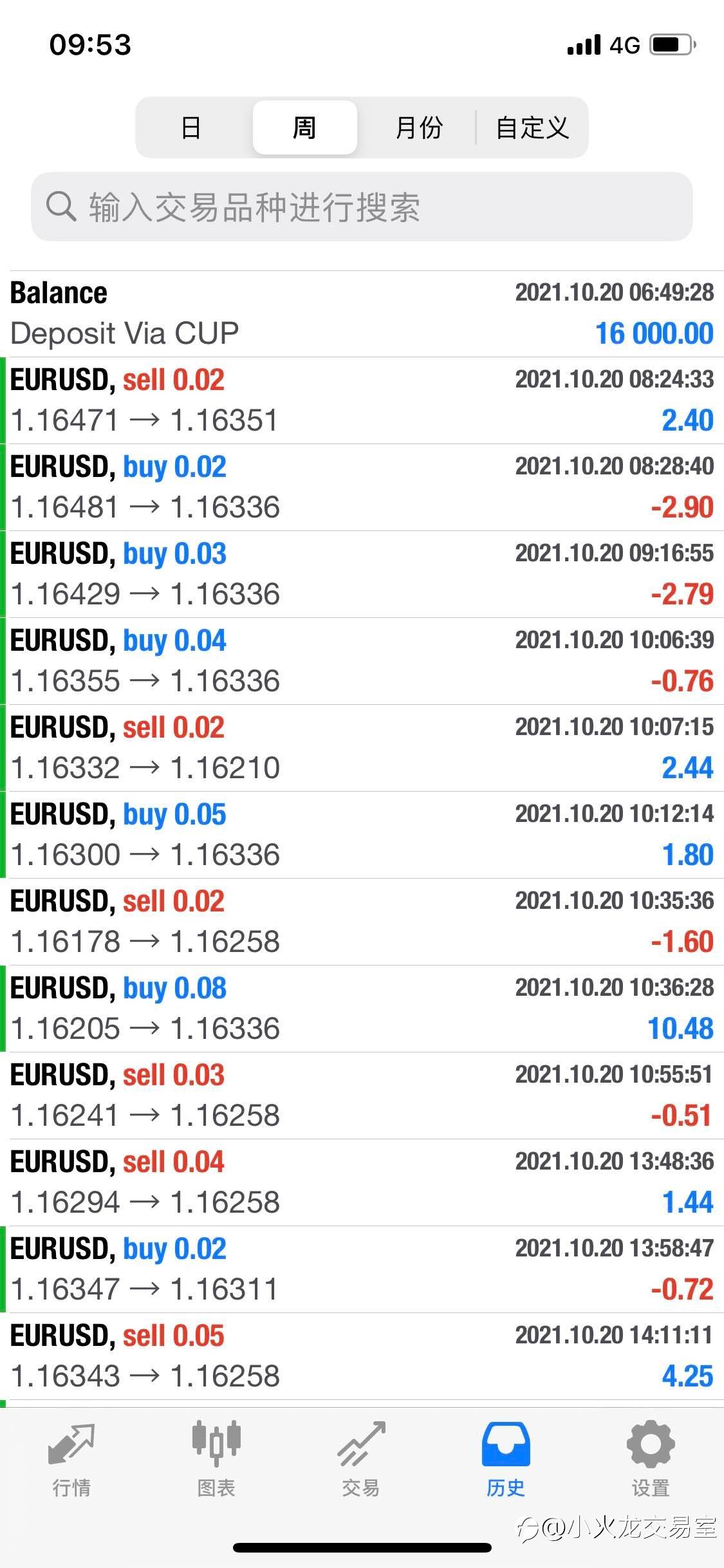Open the 交易 trade tab

pyautogui.click(x=361, y=1460)
